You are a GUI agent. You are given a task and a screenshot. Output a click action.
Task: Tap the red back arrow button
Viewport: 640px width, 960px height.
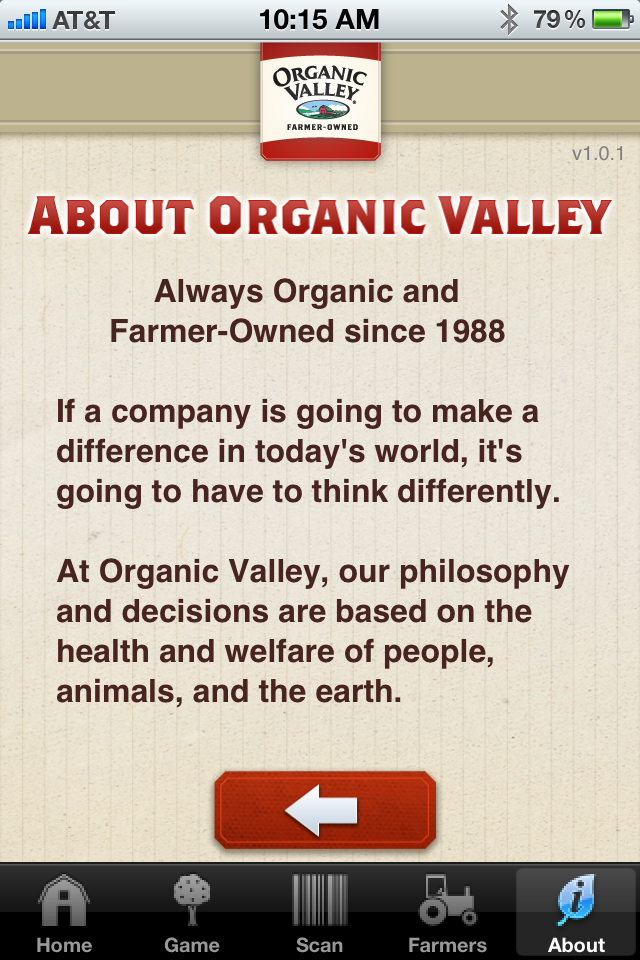coord(325,810)
